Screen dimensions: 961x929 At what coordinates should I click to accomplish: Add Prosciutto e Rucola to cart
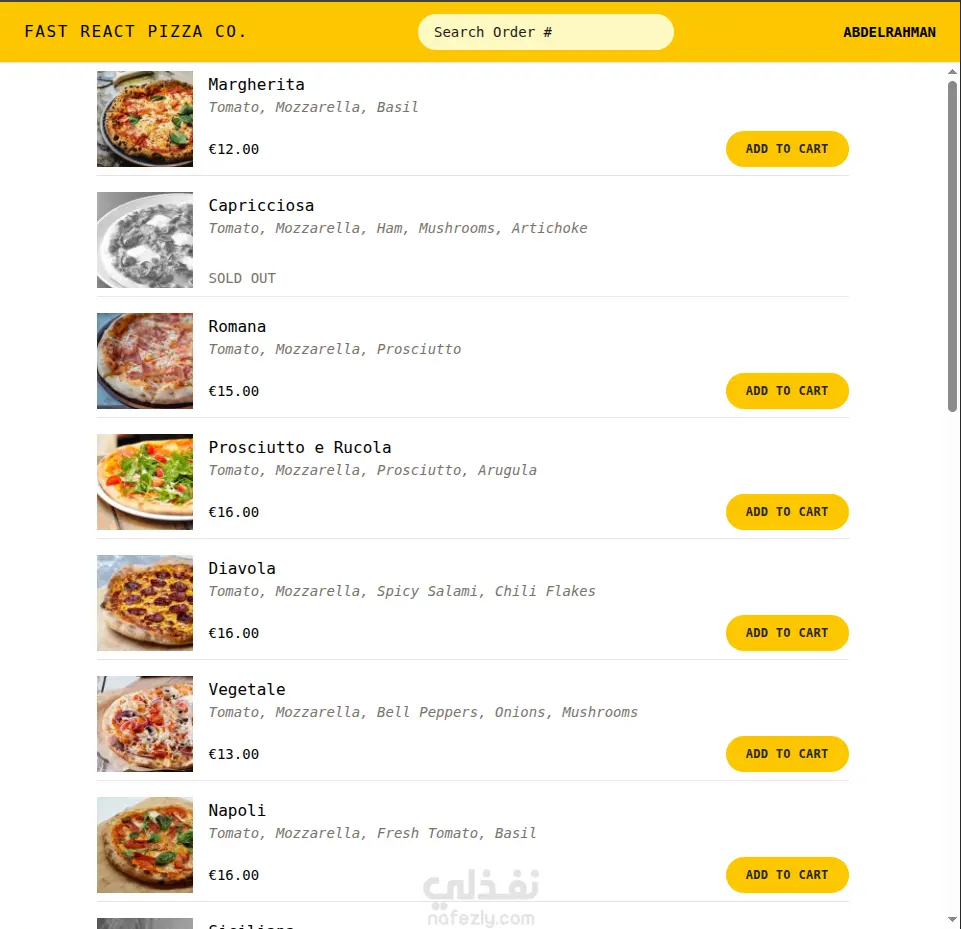pos(787,512)
